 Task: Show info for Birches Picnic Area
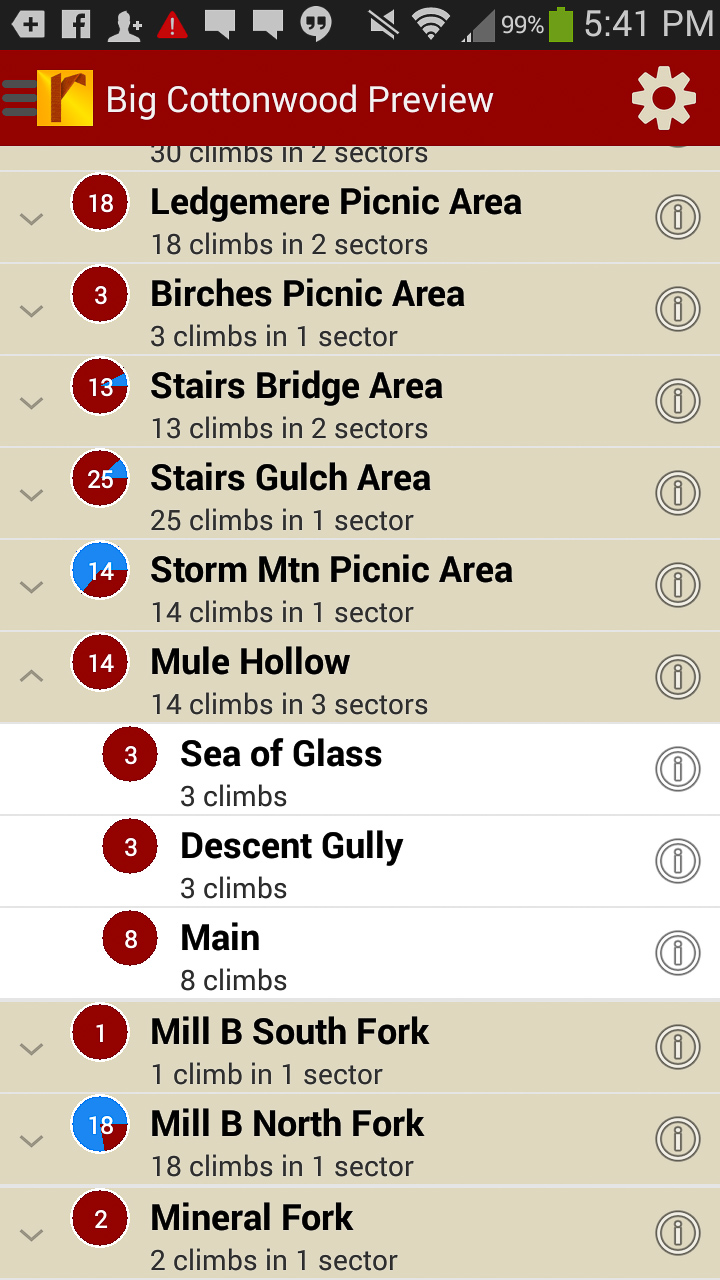pos(677,309)
